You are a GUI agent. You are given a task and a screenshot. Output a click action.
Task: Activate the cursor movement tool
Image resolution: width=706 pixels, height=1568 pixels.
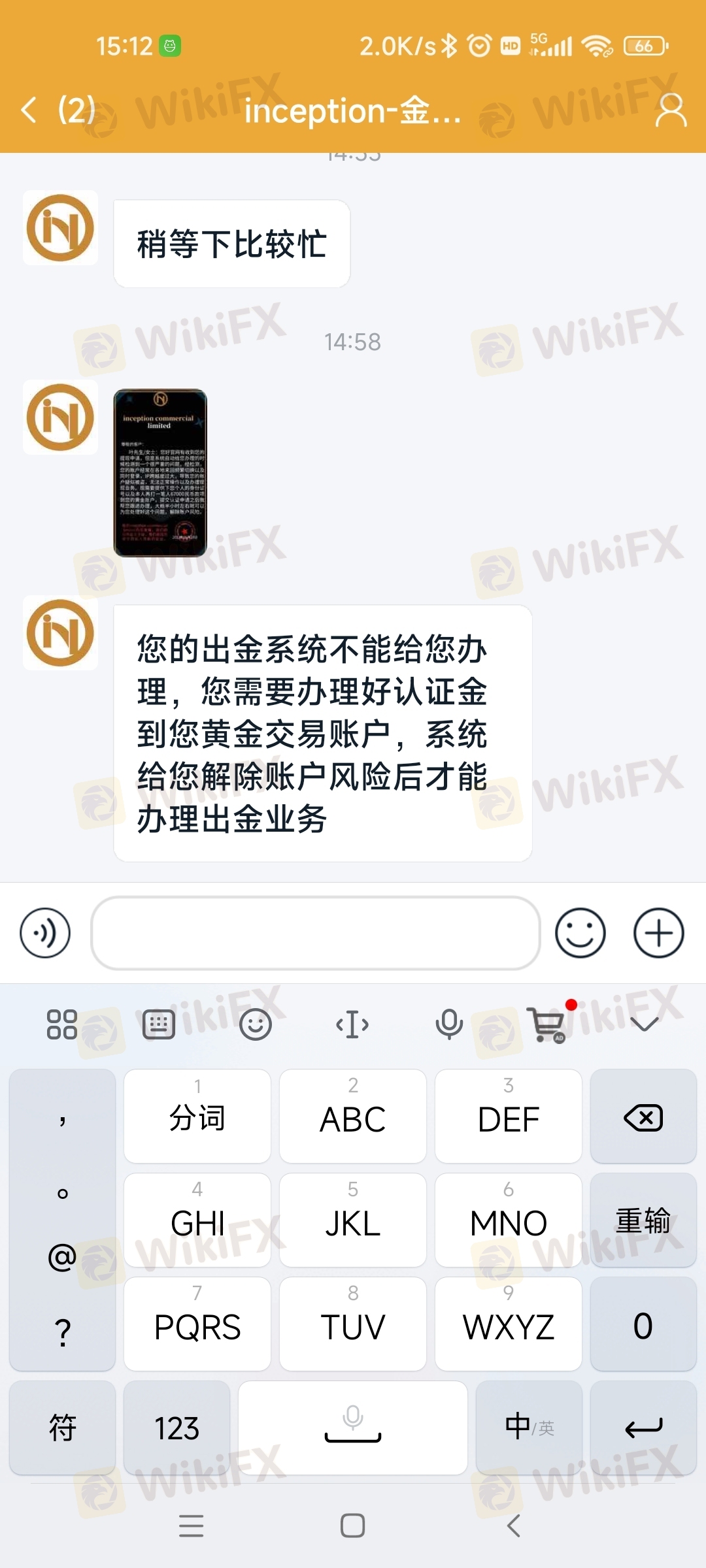tap(352, 1024)
